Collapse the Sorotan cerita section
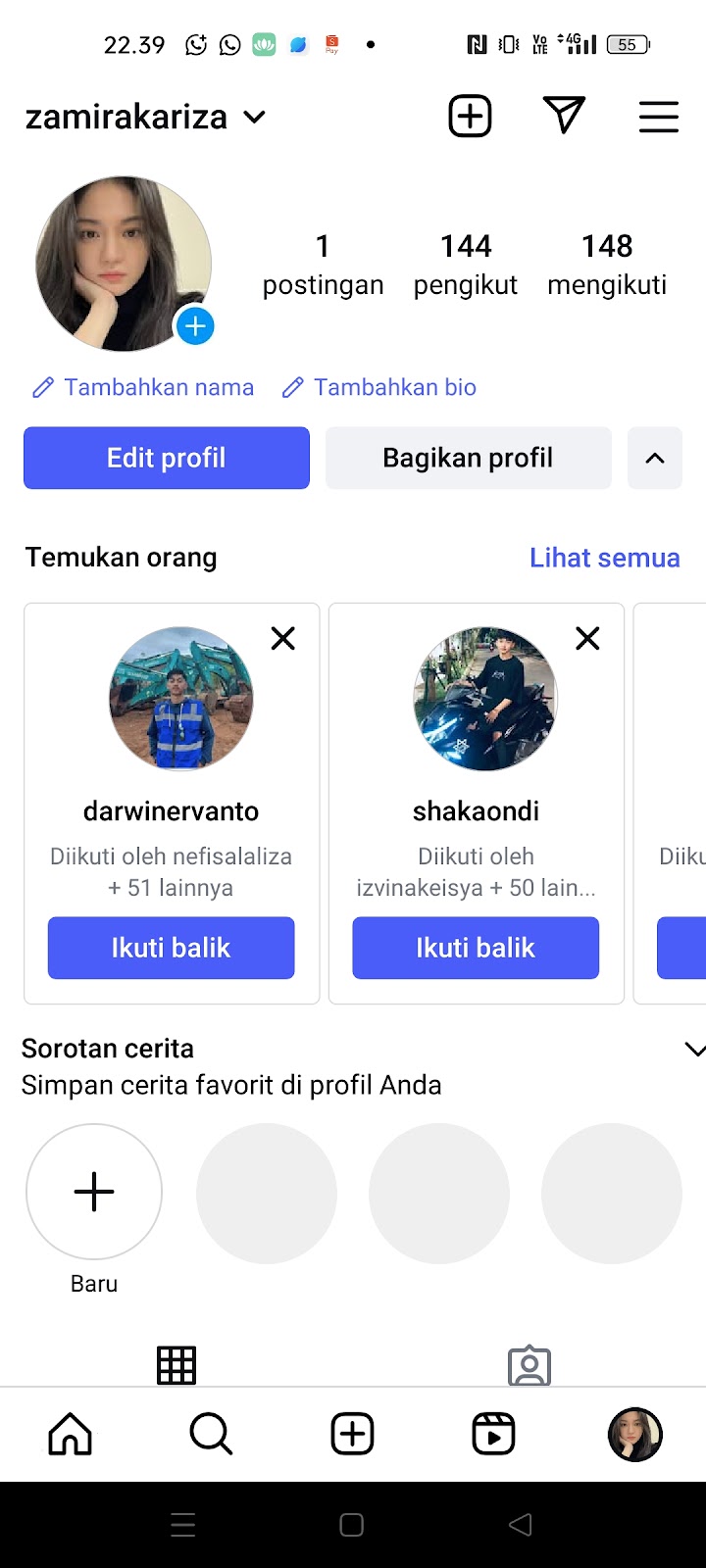The image size is (706, 1568). (693, 1050)
